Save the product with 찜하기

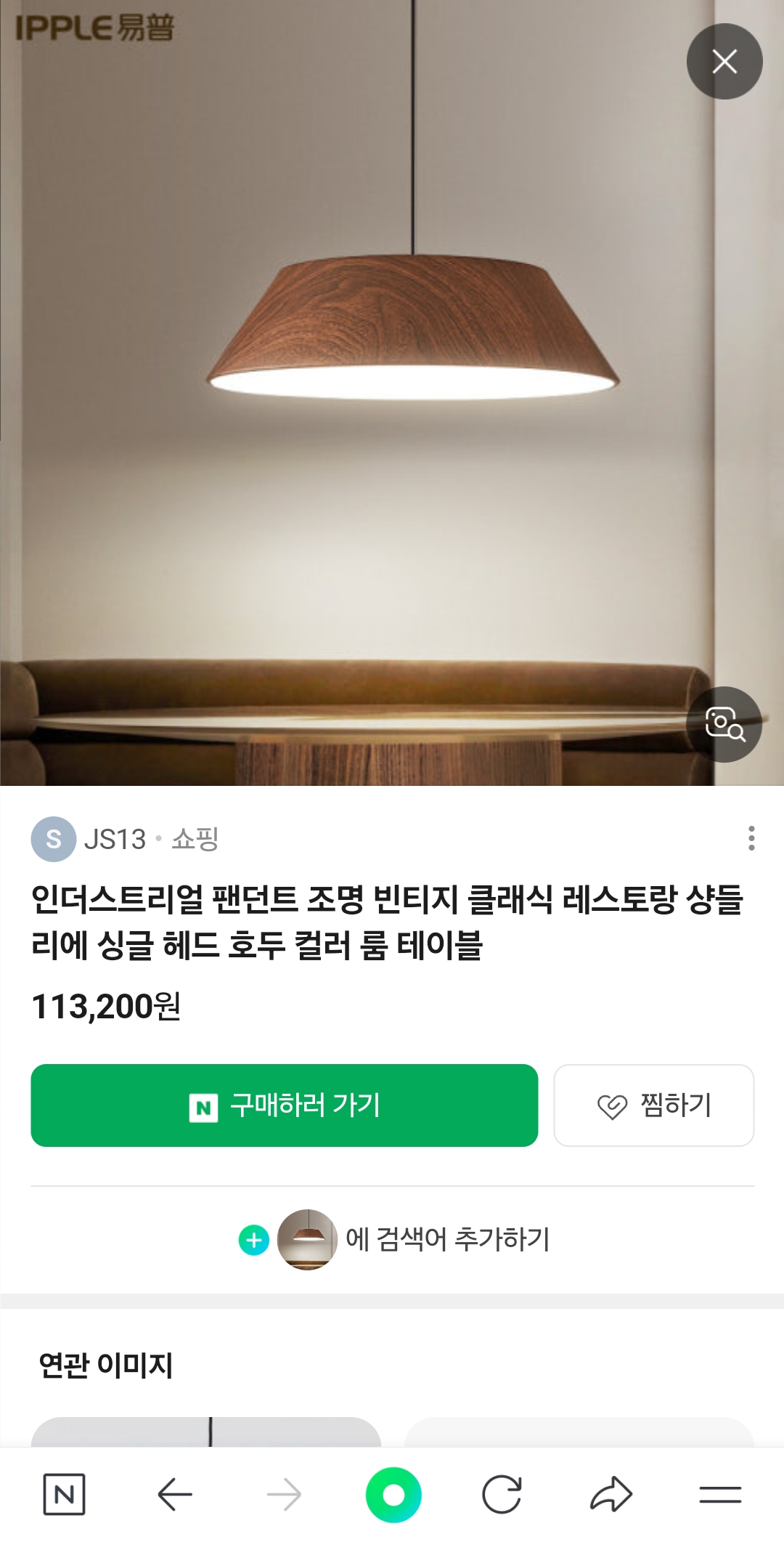pos(653,1105)
